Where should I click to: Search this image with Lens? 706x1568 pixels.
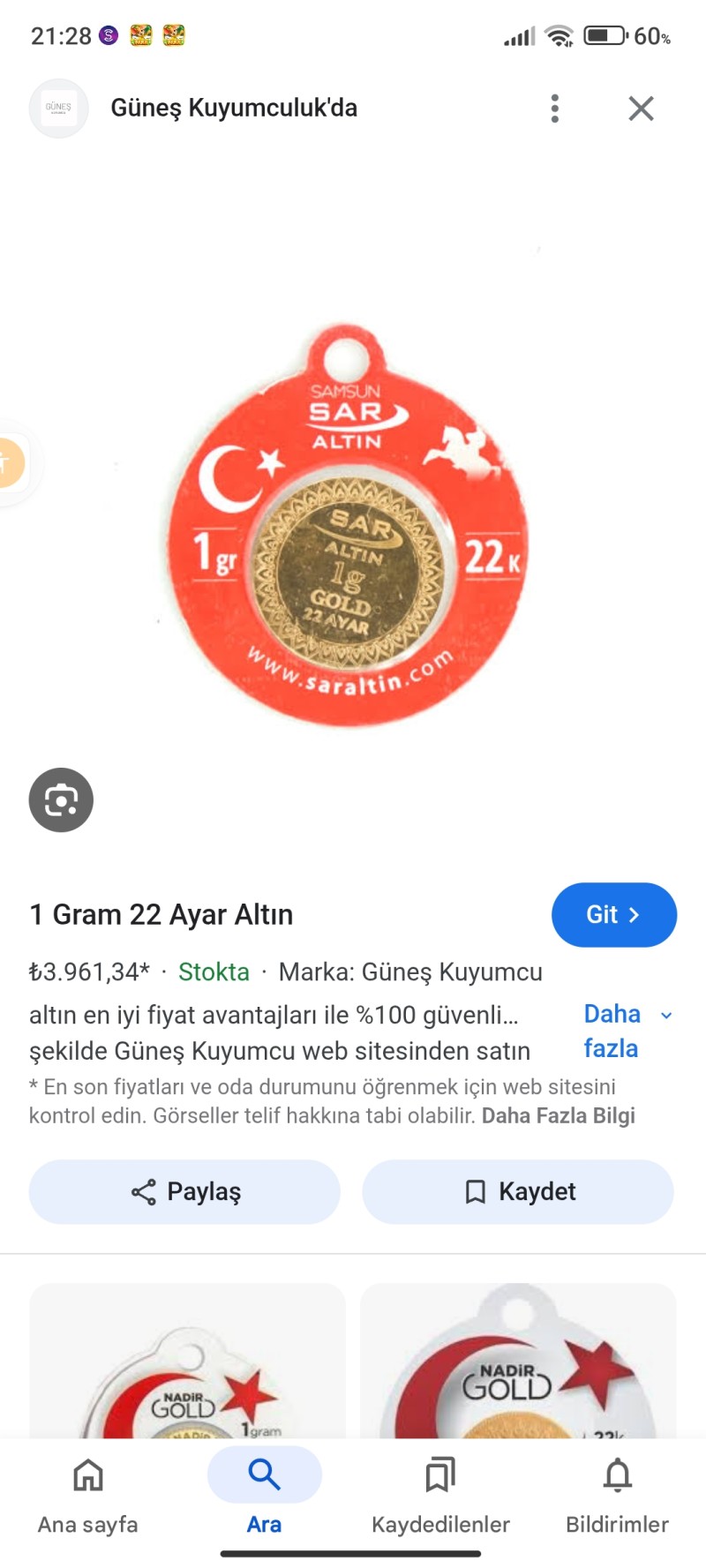pos(61,799)
